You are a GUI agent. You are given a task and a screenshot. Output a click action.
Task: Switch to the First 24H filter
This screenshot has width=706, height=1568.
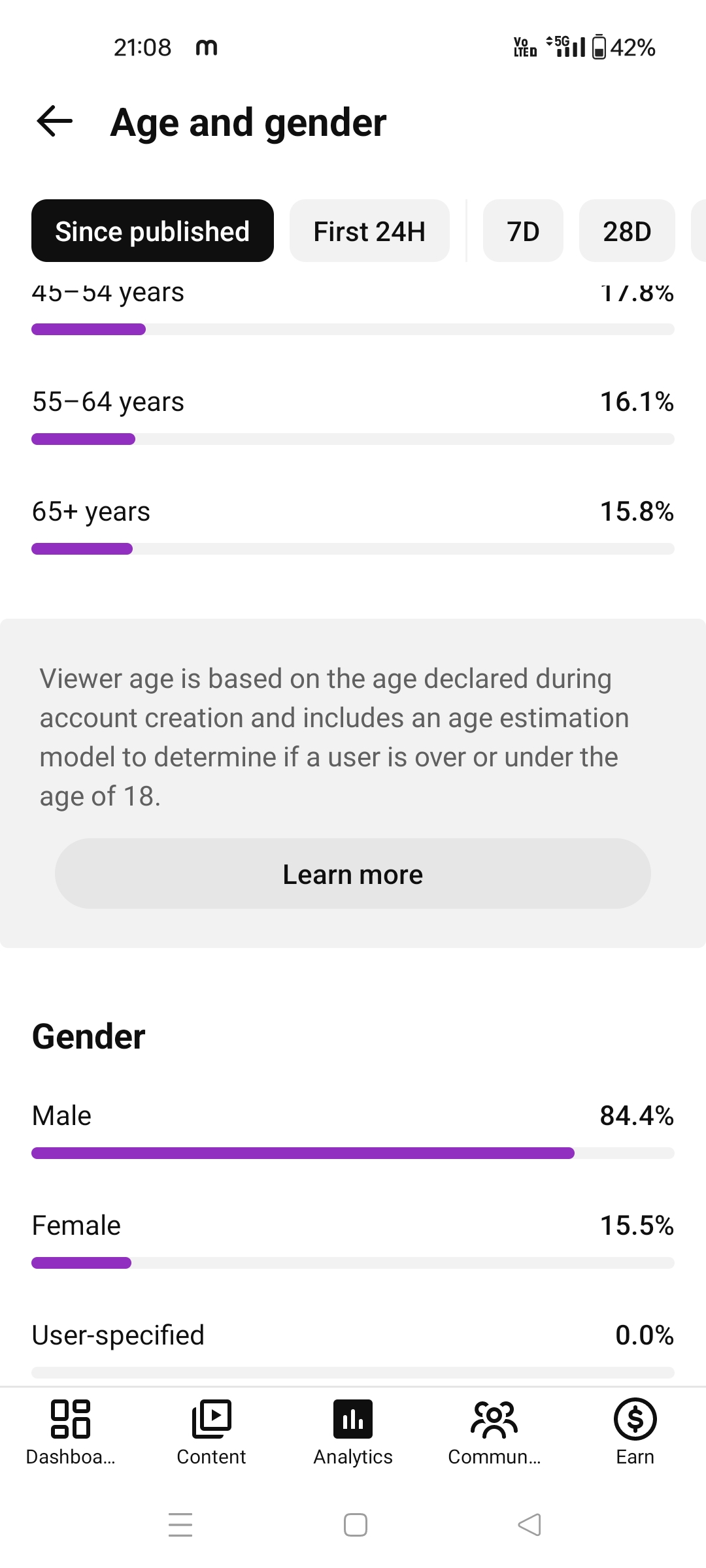click(x=369, y=231)
